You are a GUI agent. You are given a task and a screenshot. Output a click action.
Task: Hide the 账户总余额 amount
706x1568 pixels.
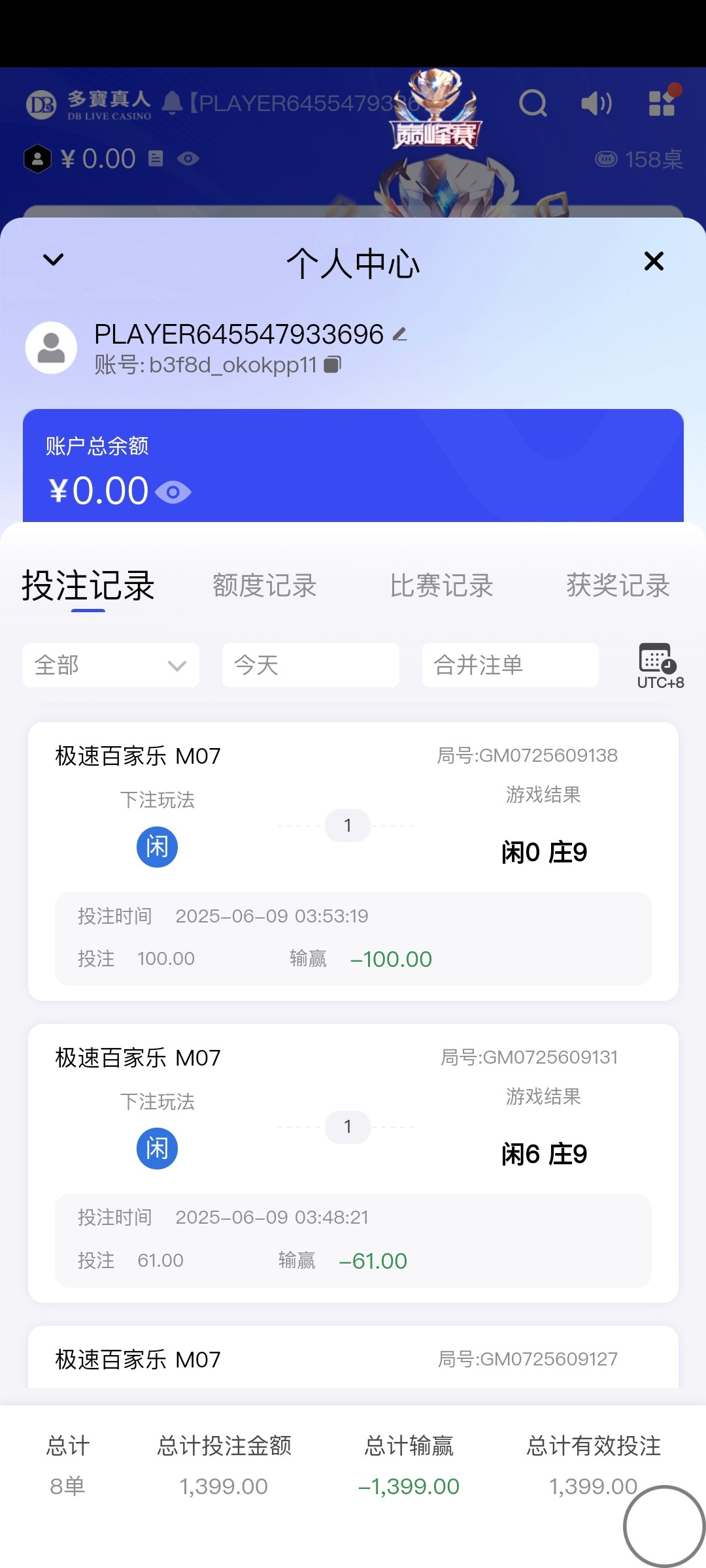[x=173, y=492]
